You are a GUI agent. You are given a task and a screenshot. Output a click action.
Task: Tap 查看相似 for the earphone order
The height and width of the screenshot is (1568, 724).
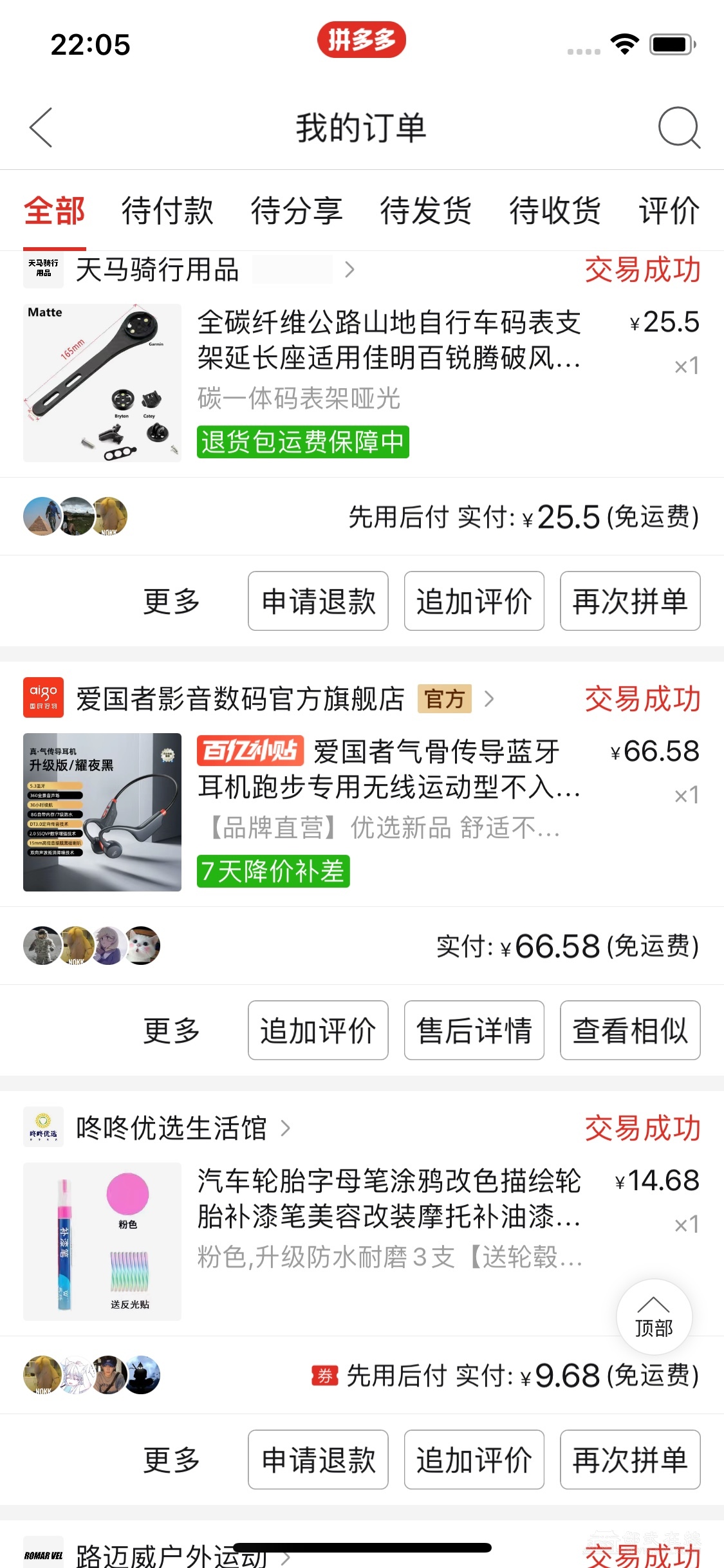630,1031
